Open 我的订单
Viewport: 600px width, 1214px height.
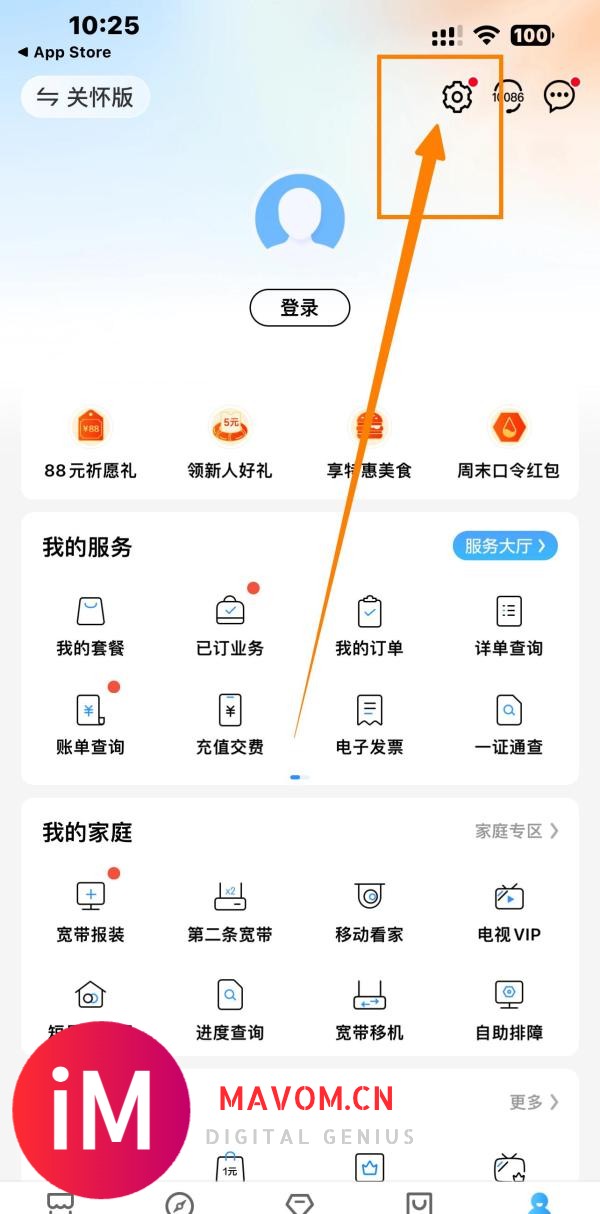[x=369, y=626]
